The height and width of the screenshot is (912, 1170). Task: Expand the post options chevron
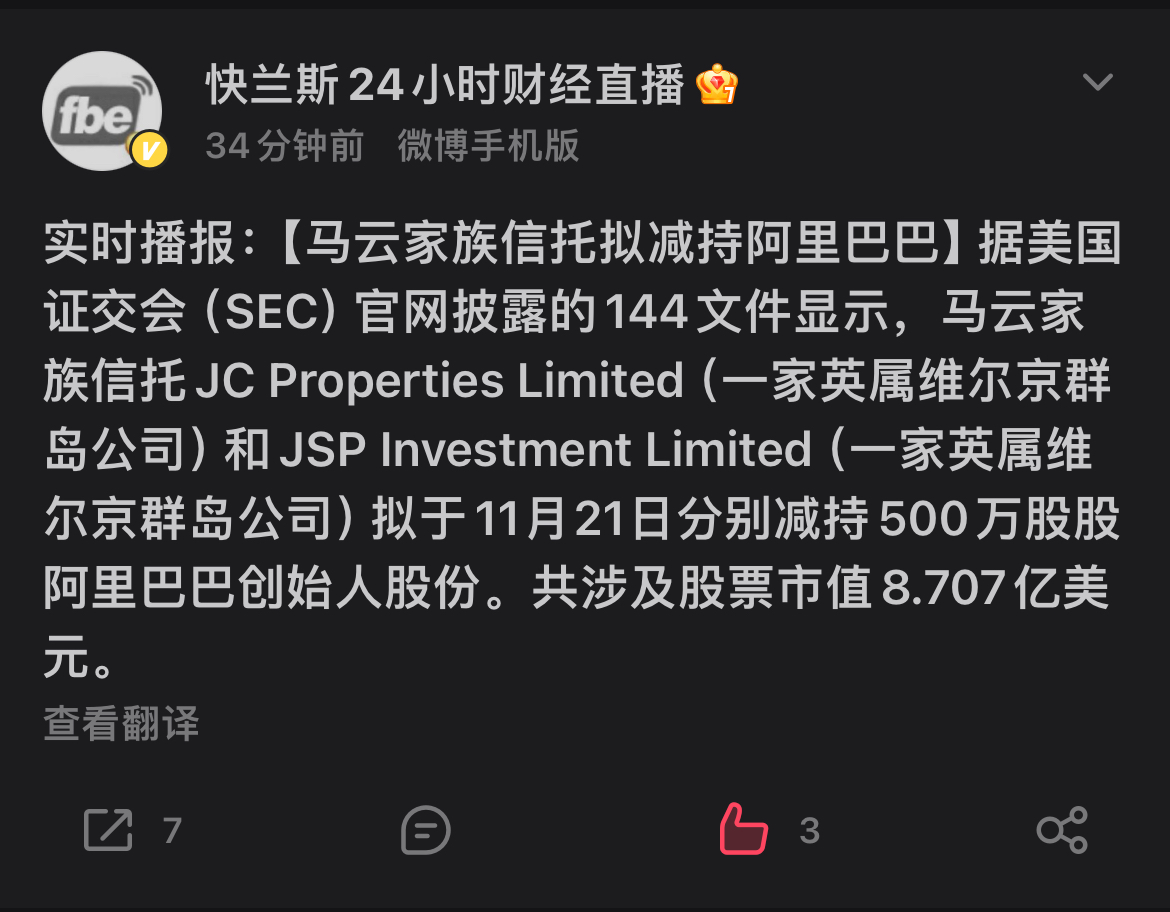[x=1098, y=83]
